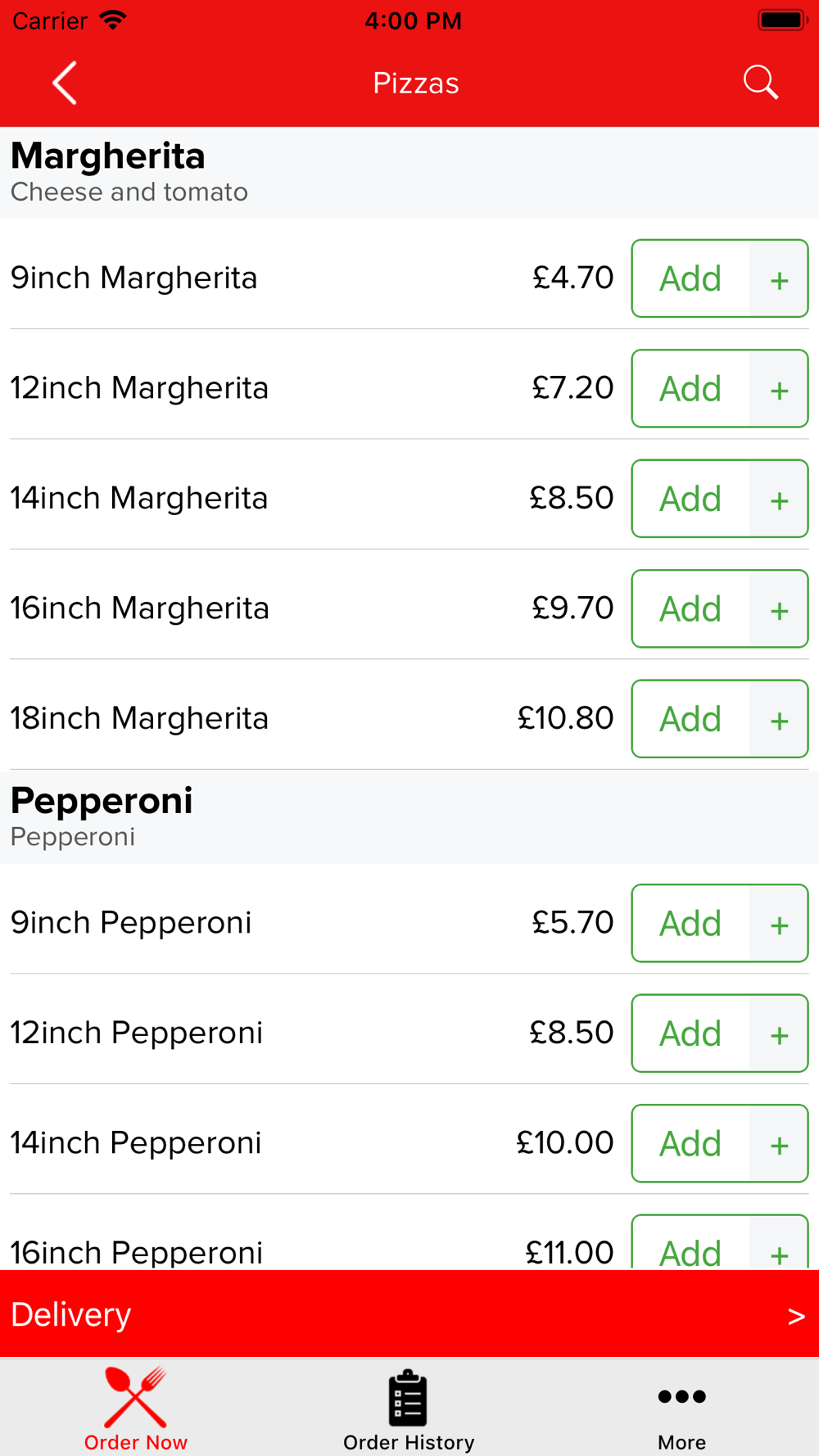Open the search magnifier icon

pos(760,83)
